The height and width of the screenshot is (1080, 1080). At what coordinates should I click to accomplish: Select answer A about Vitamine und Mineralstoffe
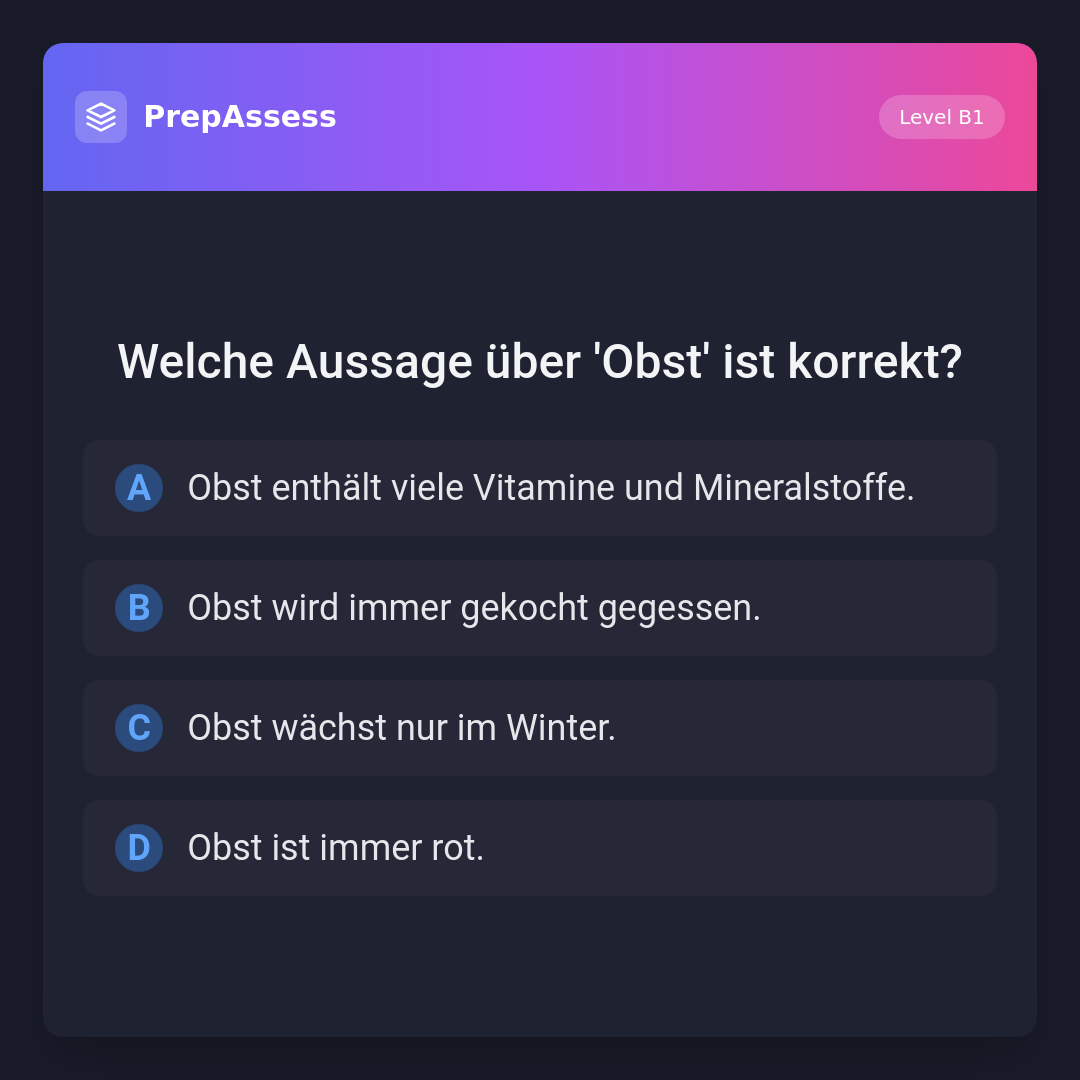pos(540,488)
